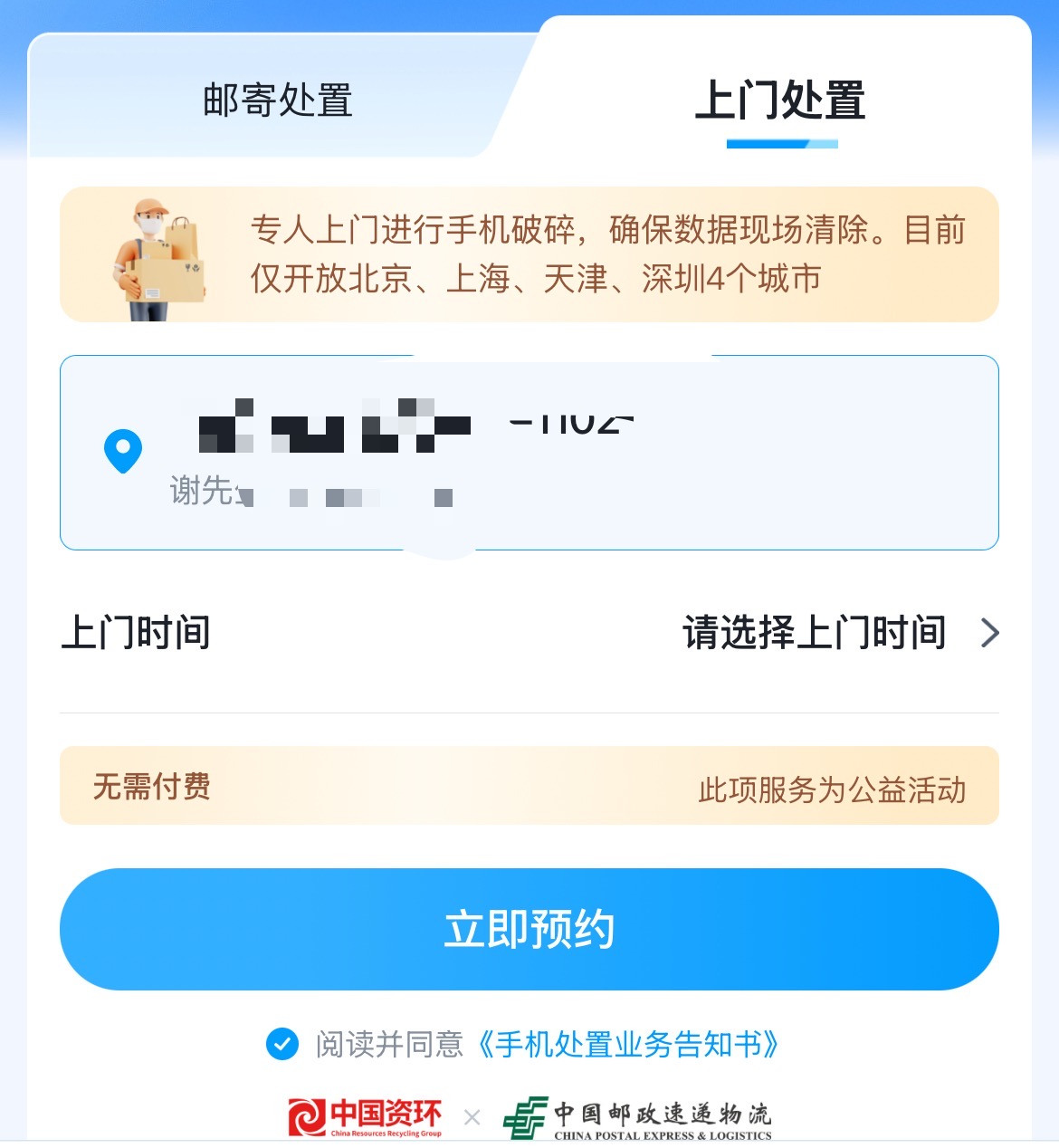Choose a time via 请选择上门时间

pos(838,633)
